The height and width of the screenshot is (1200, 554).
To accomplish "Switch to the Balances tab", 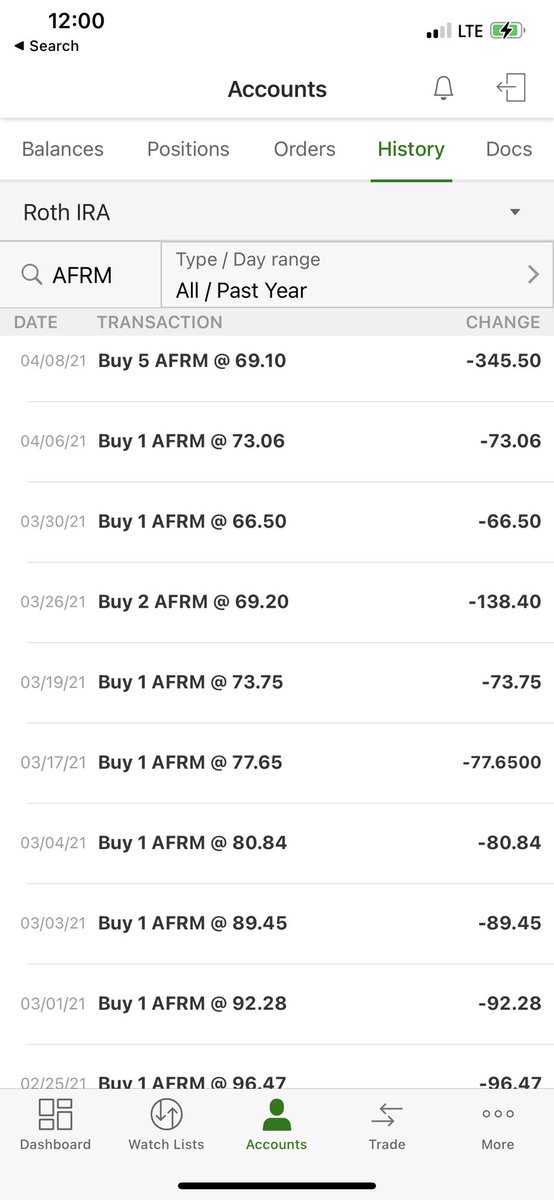I will [63, 149].
